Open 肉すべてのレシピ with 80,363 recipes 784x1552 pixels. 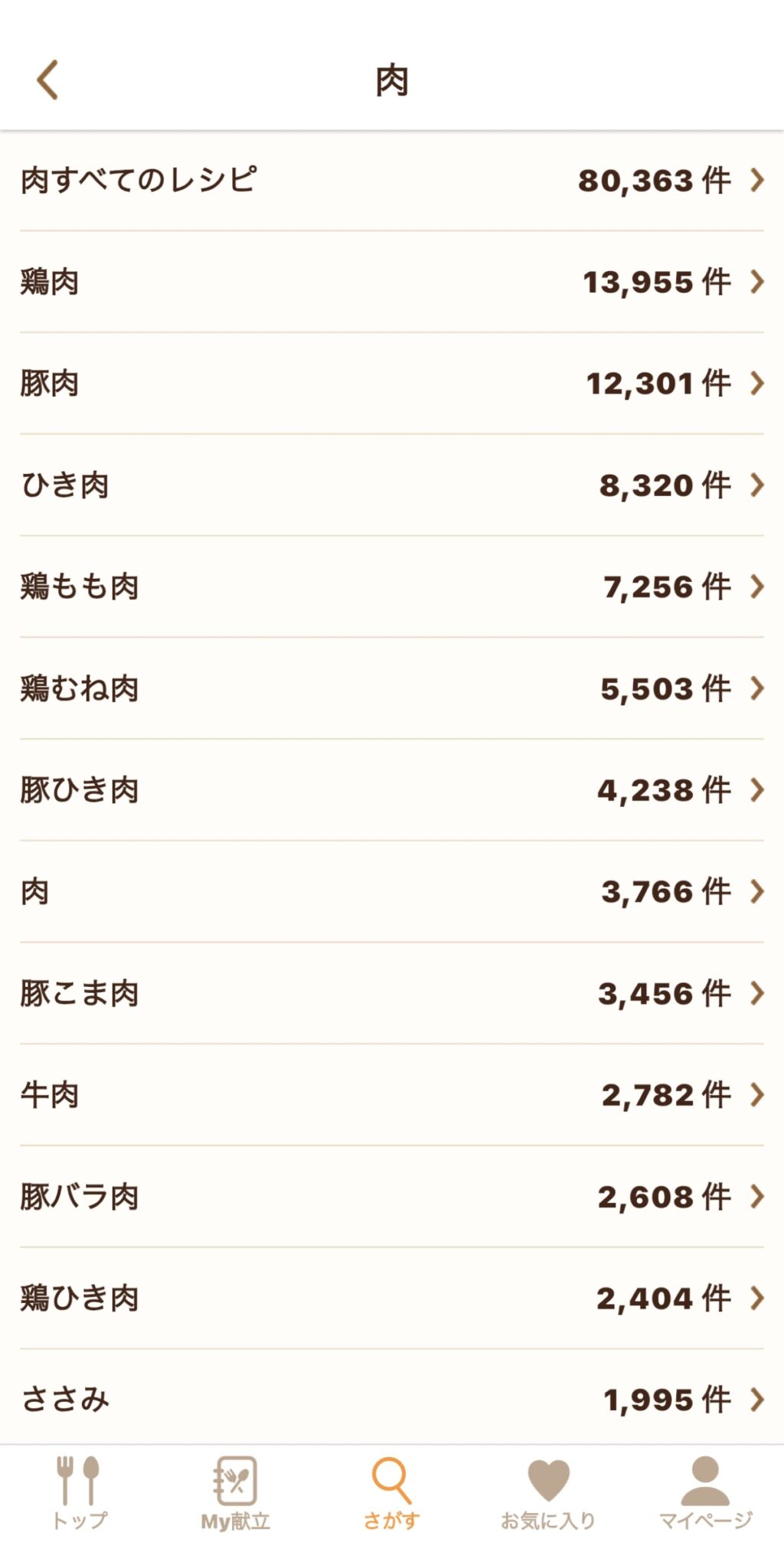[x=392, y=181]
